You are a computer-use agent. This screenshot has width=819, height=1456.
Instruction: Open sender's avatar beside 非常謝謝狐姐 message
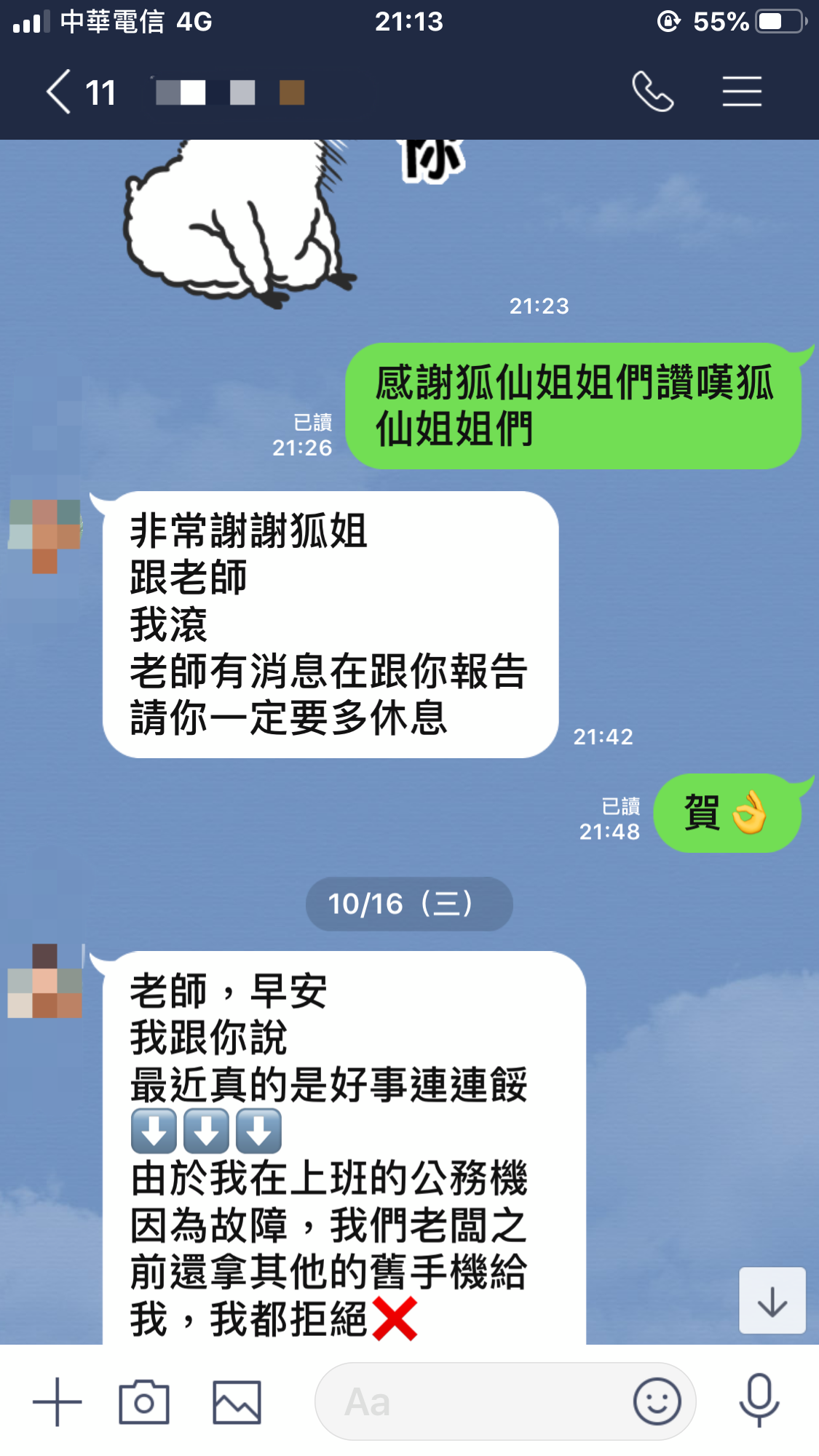tap(45, 534)
